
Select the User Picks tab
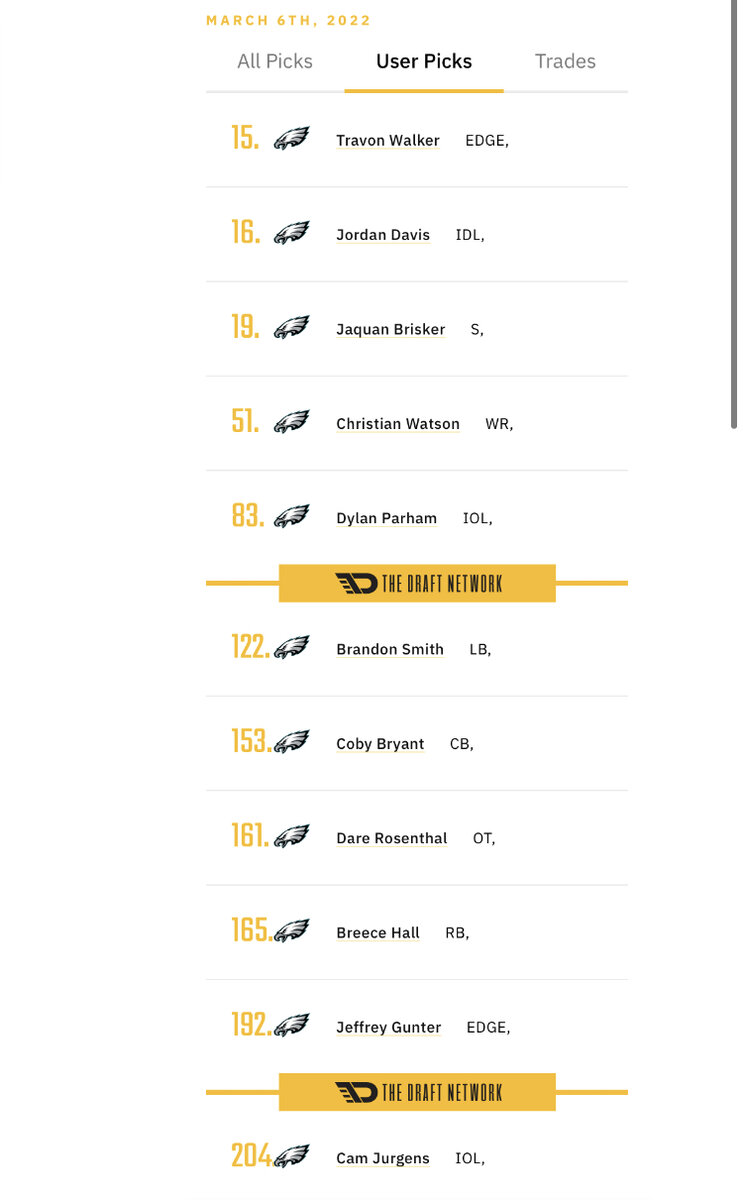click(x=424, y=62)
